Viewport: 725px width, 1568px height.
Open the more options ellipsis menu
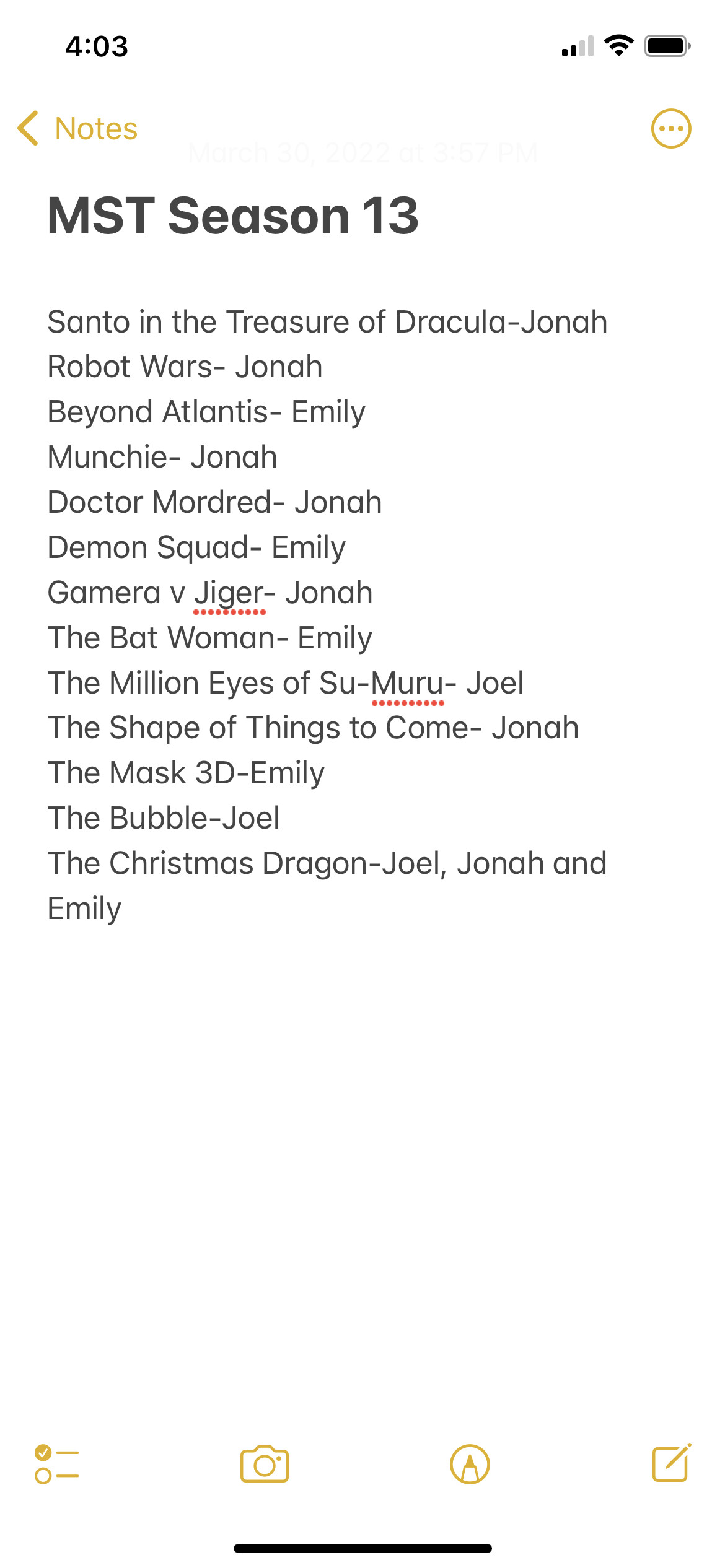click(x=670, y=129)
